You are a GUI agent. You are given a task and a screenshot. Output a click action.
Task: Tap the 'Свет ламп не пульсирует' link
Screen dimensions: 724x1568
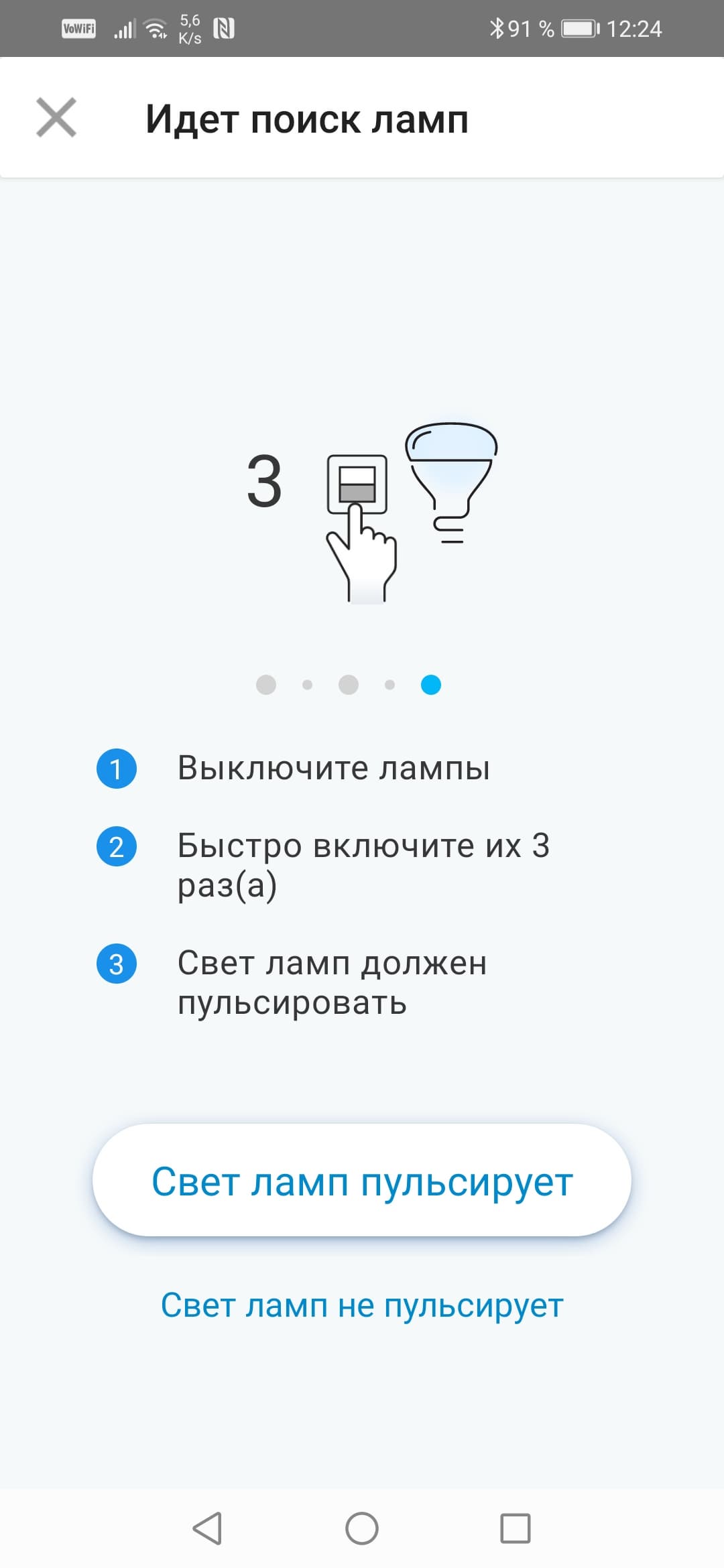point(362,1305)
